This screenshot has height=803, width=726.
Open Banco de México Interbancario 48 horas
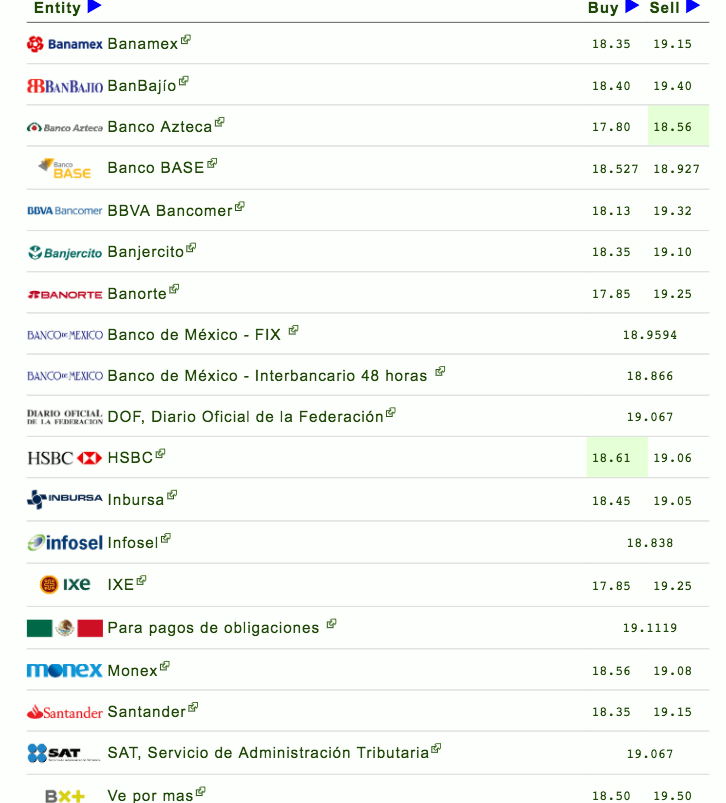coord(267,376)
